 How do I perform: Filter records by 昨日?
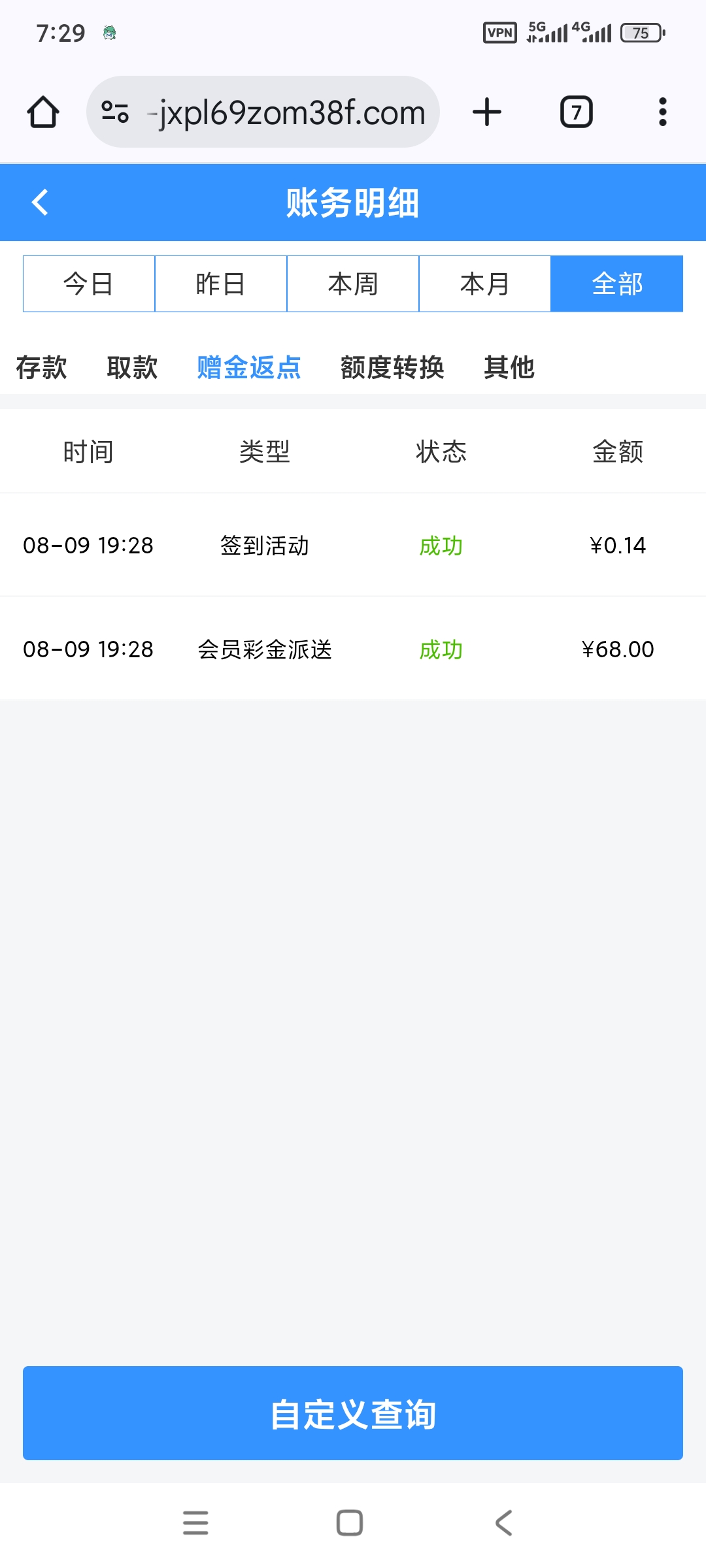[221, 284]
